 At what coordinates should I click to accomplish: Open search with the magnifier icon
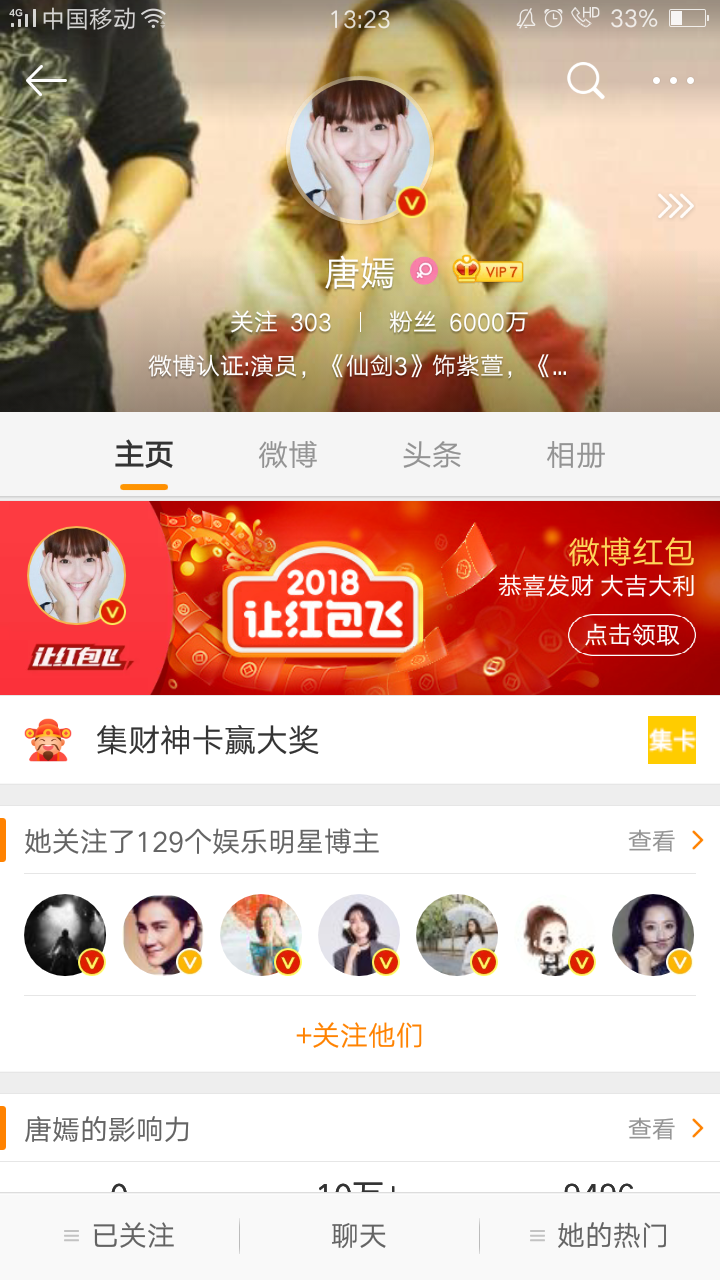point(585,80)
